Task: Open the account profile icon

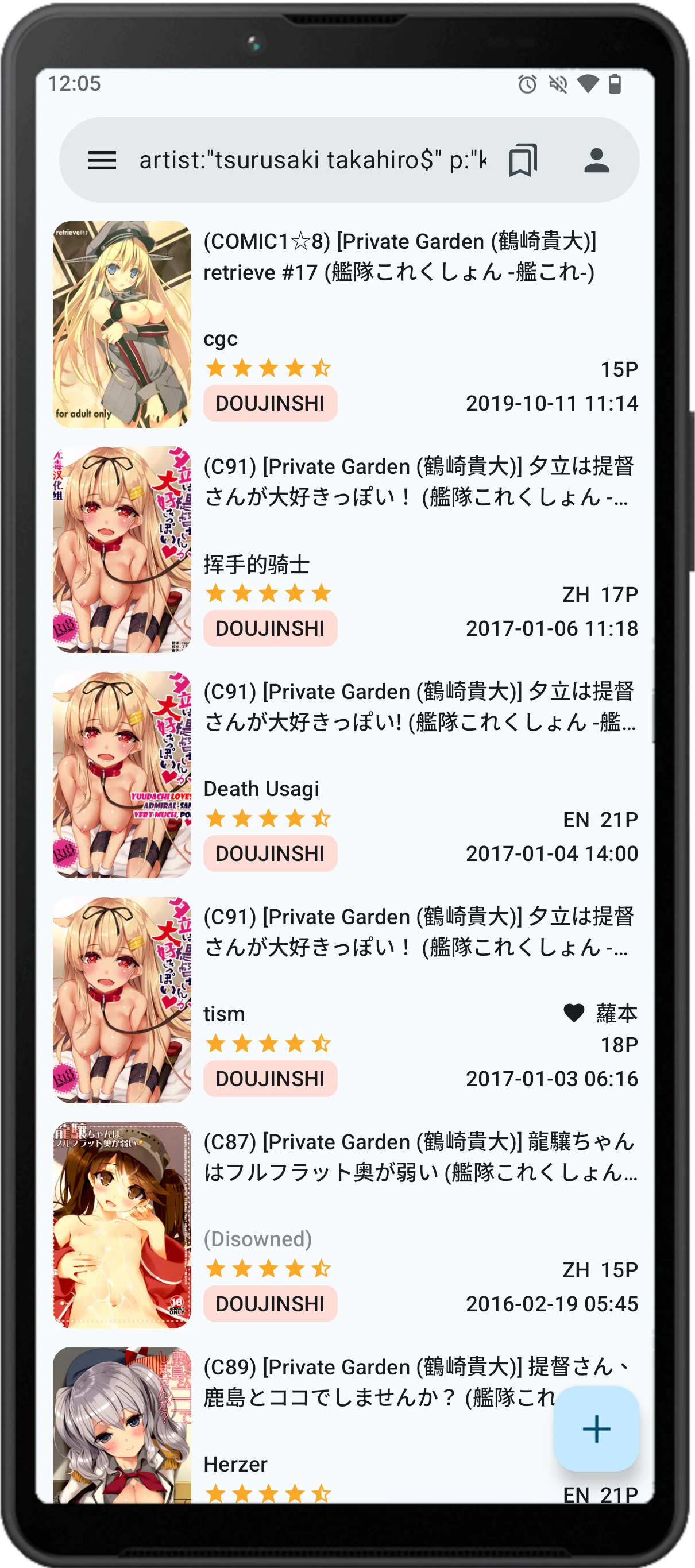Action: 596,160
